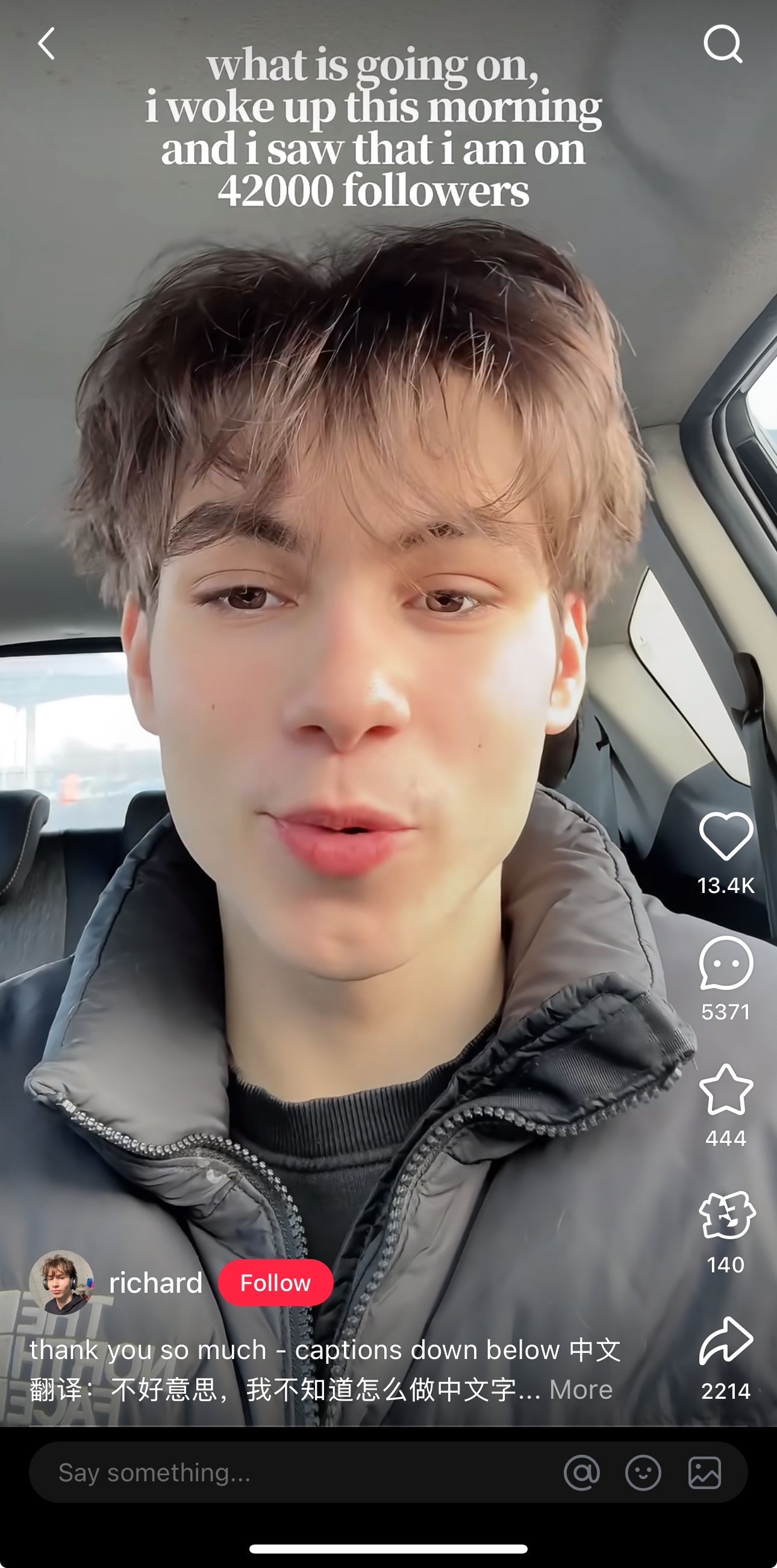Open richard's profile via username
Image resolution: width=777 pixels, height=1568 pixels.
coord(155,1283)
